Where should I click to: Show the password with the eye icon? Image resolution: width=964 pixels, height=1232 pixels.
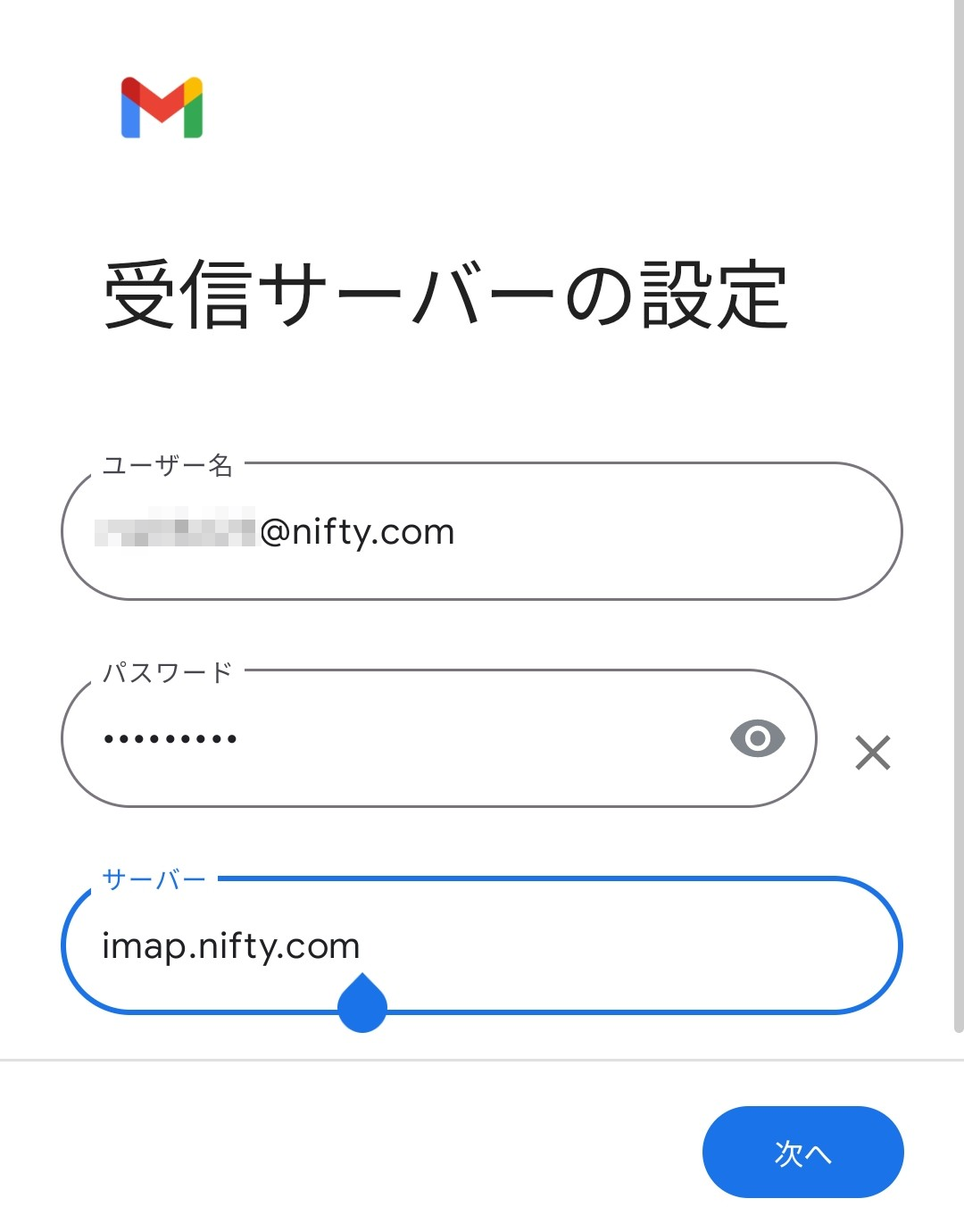tap(757, 738)
